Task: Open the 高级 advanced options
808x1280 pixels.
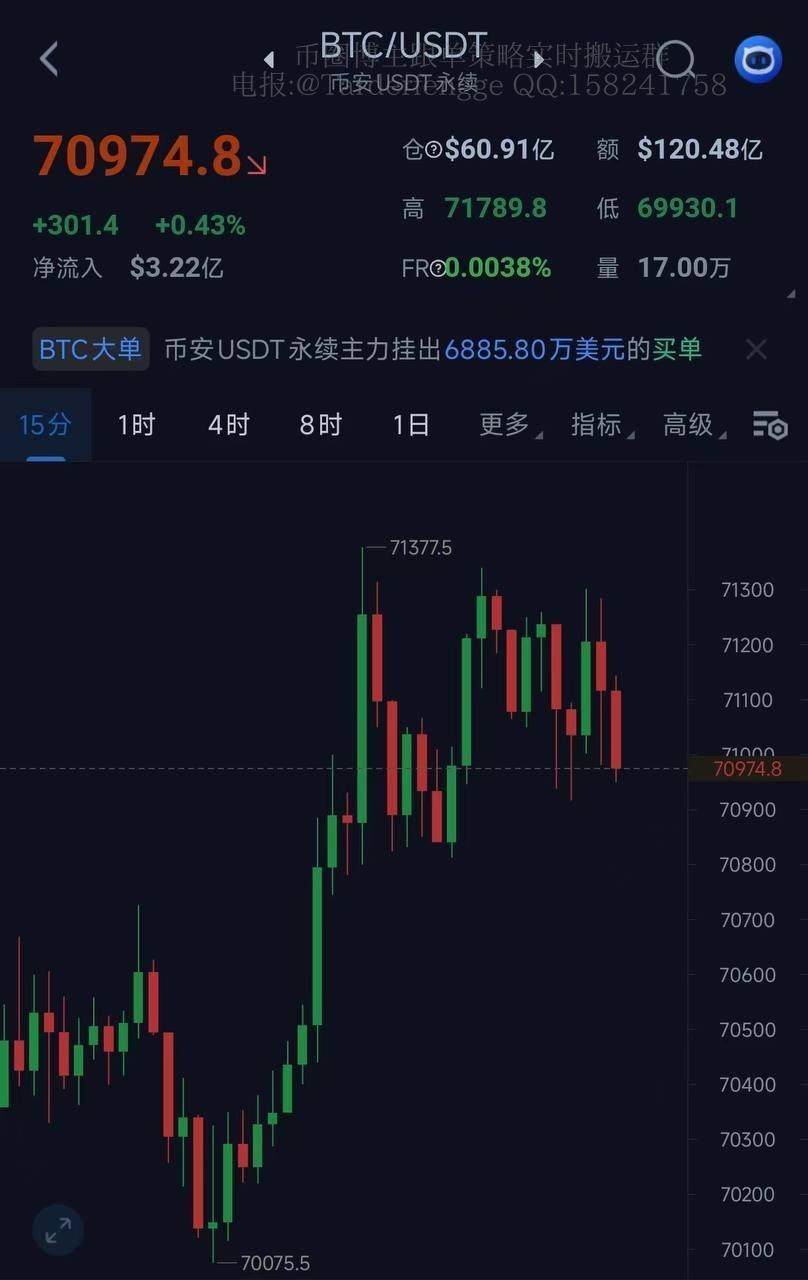Action: [692, 424]
